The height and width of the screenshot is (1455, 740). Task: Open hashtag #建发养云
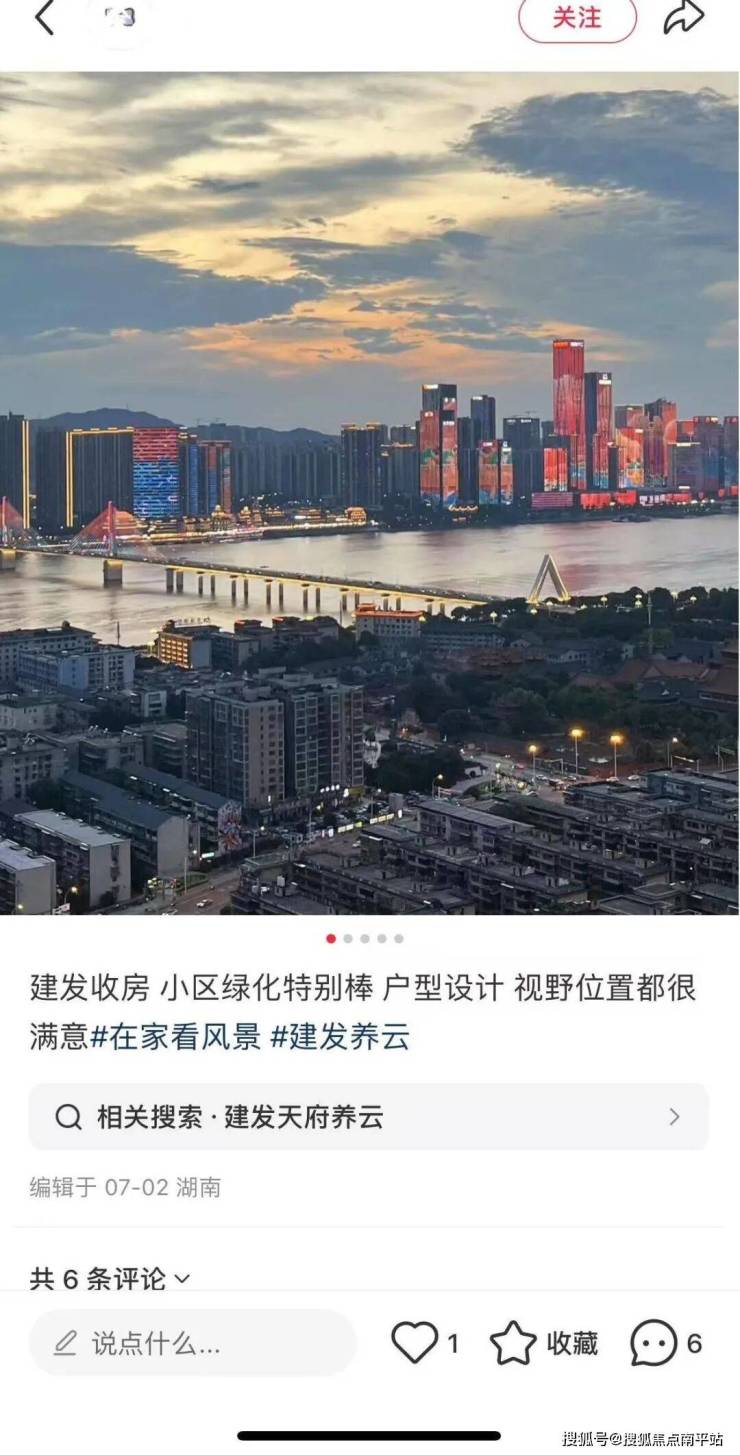click(x=340, y=1037)
